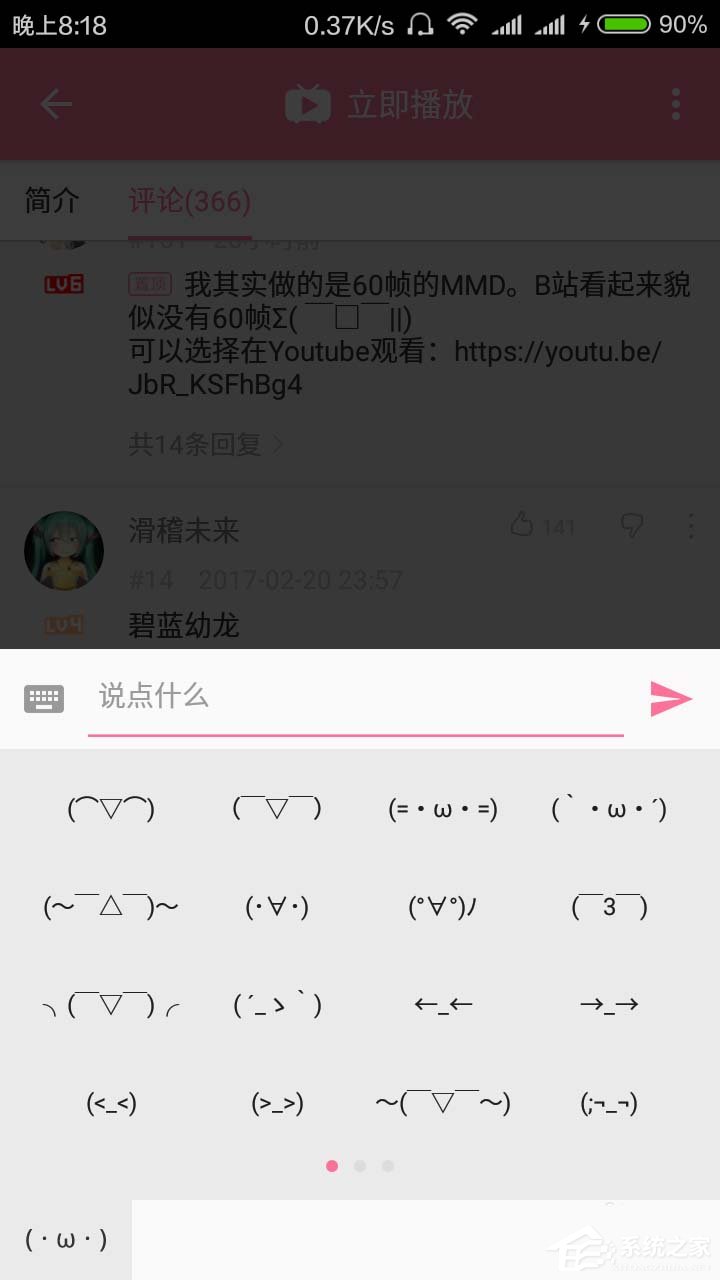Switch to the keyboard input icon
This screenshot has width=720, height=1280.
[44, 698]
